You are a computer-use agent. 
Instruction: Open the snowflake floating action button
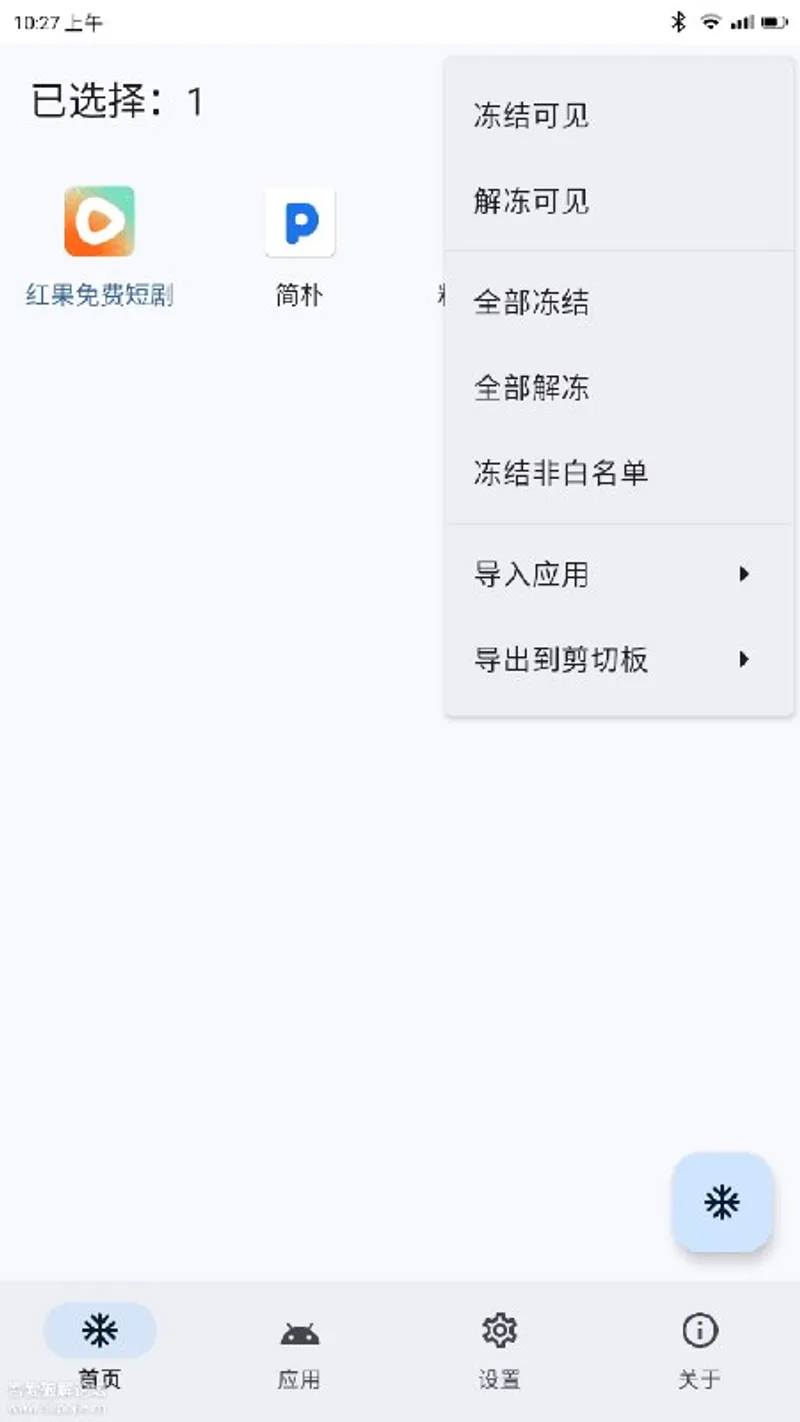tap(722, 1202)
